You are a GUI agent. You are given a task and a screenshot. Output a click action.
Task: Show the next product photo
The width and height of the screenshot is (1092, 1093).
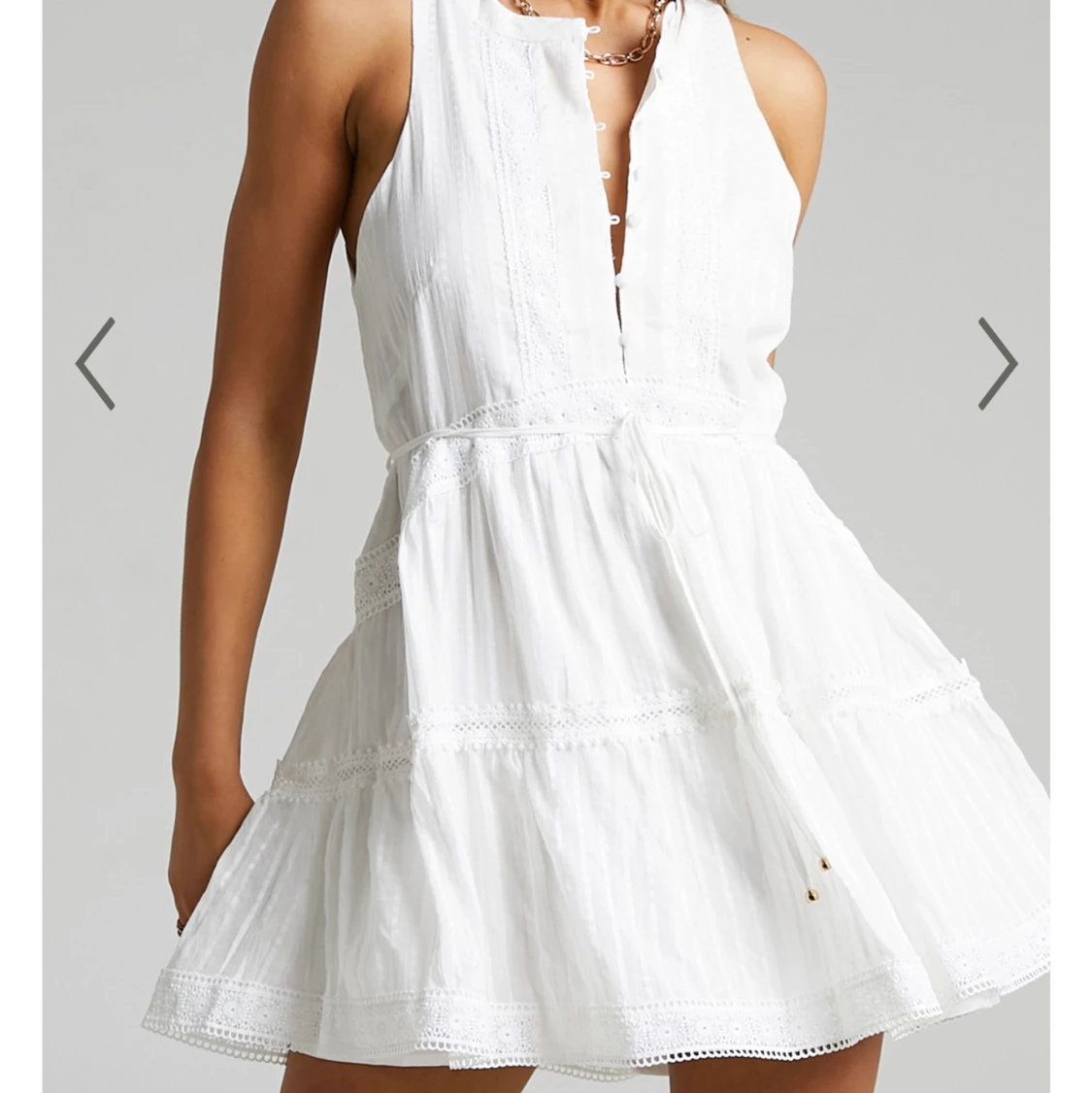click(x=997, y=363)
